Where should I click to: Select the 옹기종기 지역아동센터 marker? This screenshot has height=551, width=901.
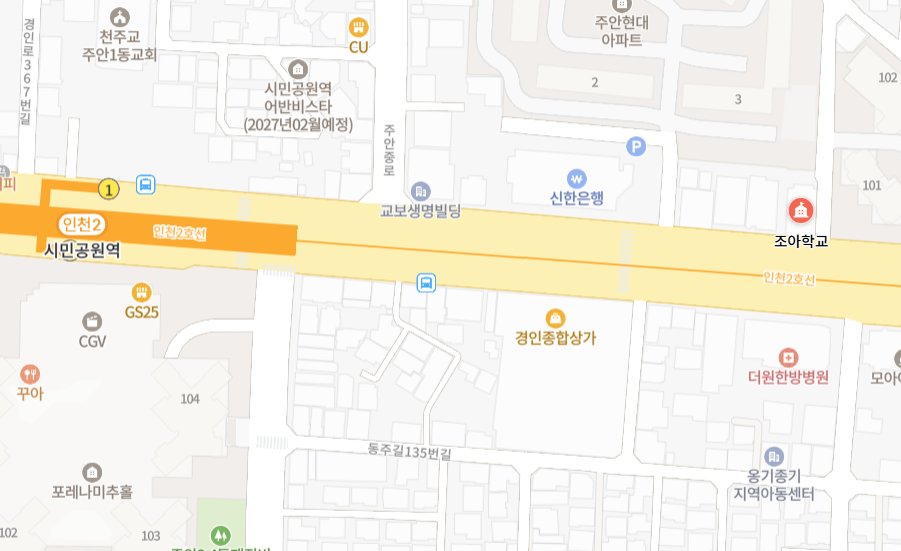point(773,456)
